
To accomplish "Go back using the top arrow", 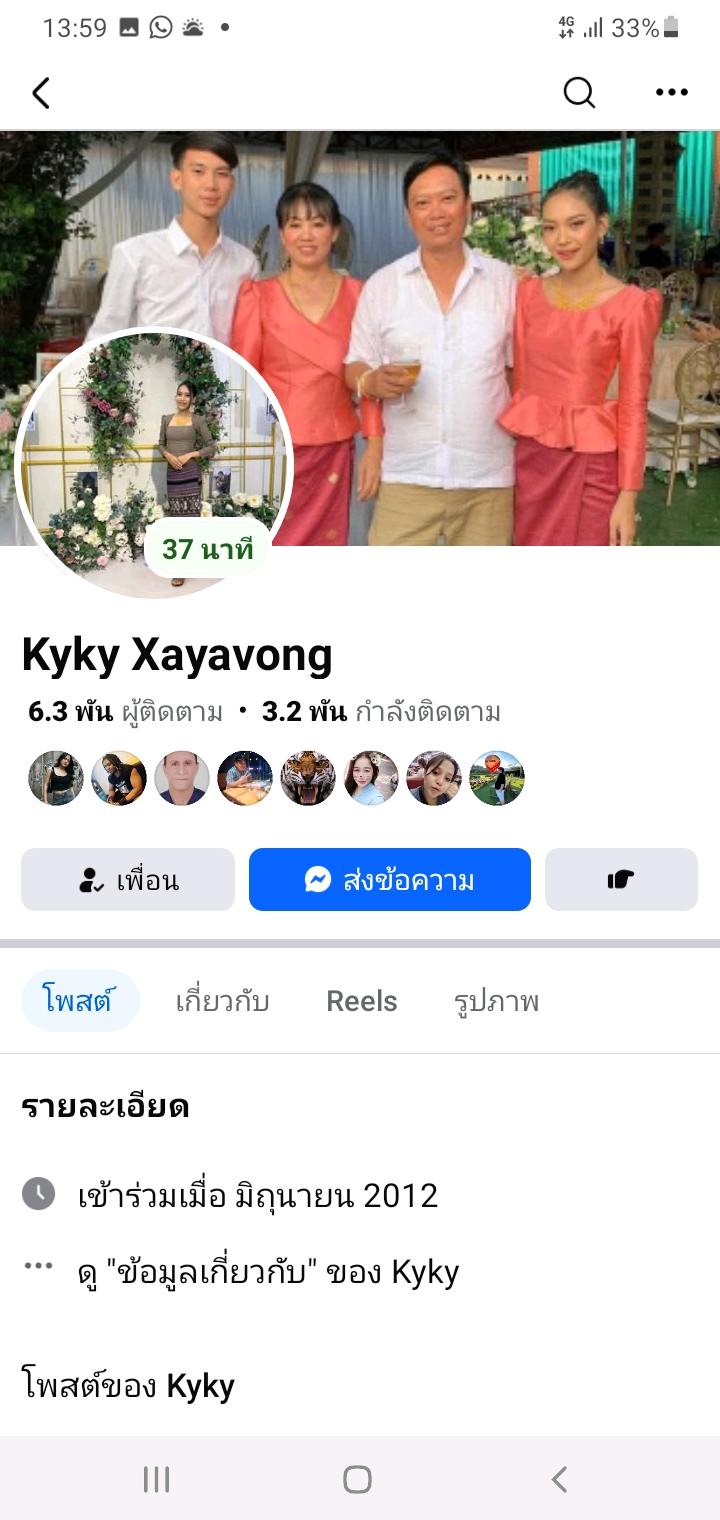I will point(41,93).
